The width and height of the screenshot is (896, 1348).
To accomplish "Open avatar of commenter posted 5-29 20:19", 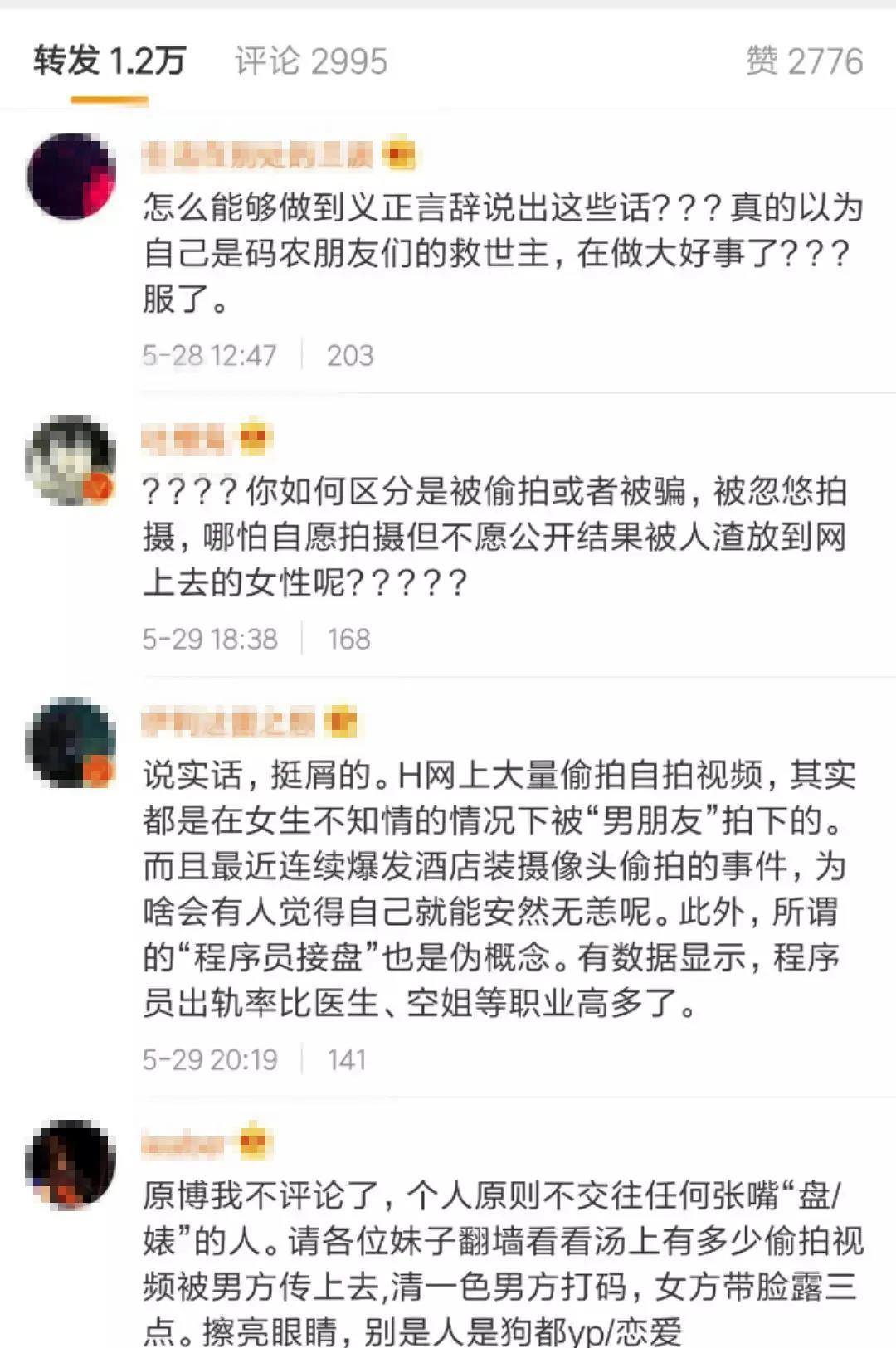I will pyautogui.click(x=71, y=742).
